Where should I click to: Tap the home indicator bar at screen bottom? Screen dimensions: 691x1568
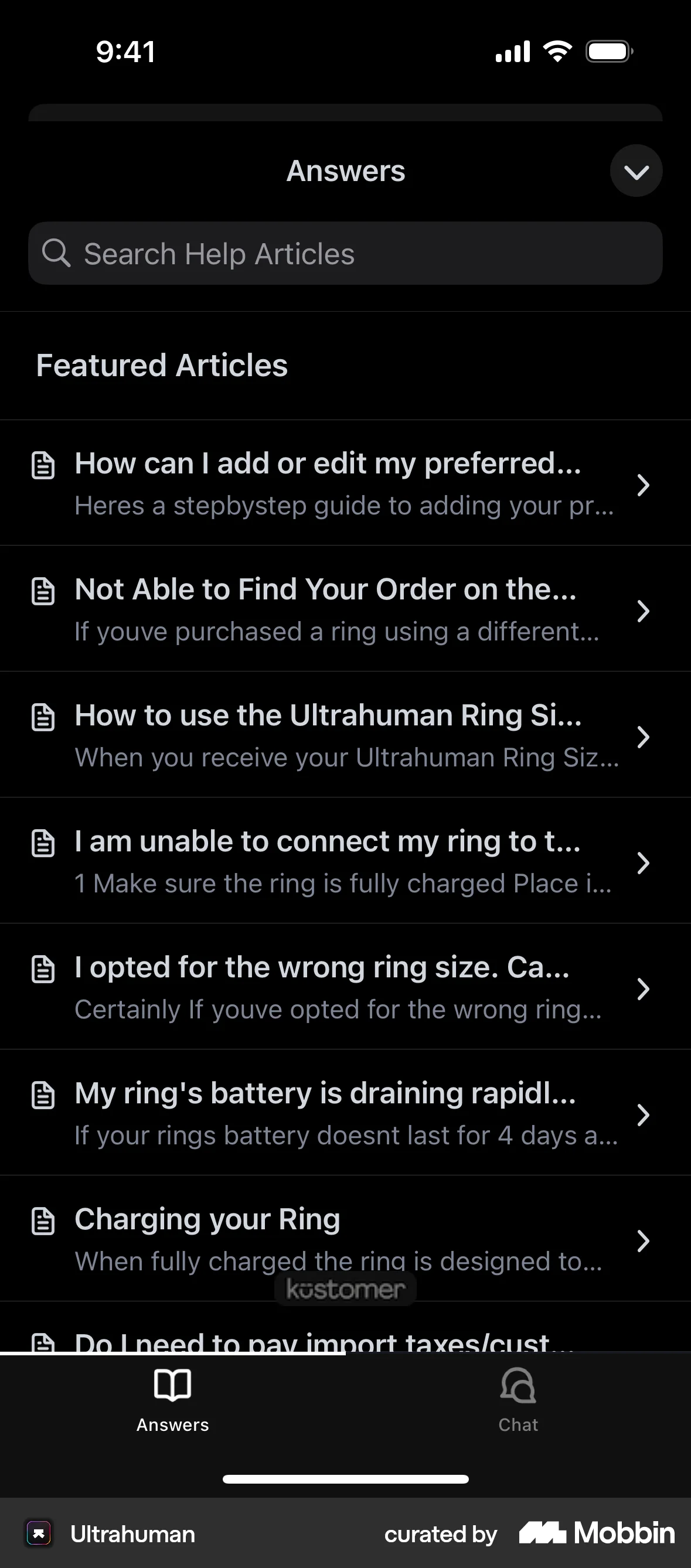[x=345, y=1479]
